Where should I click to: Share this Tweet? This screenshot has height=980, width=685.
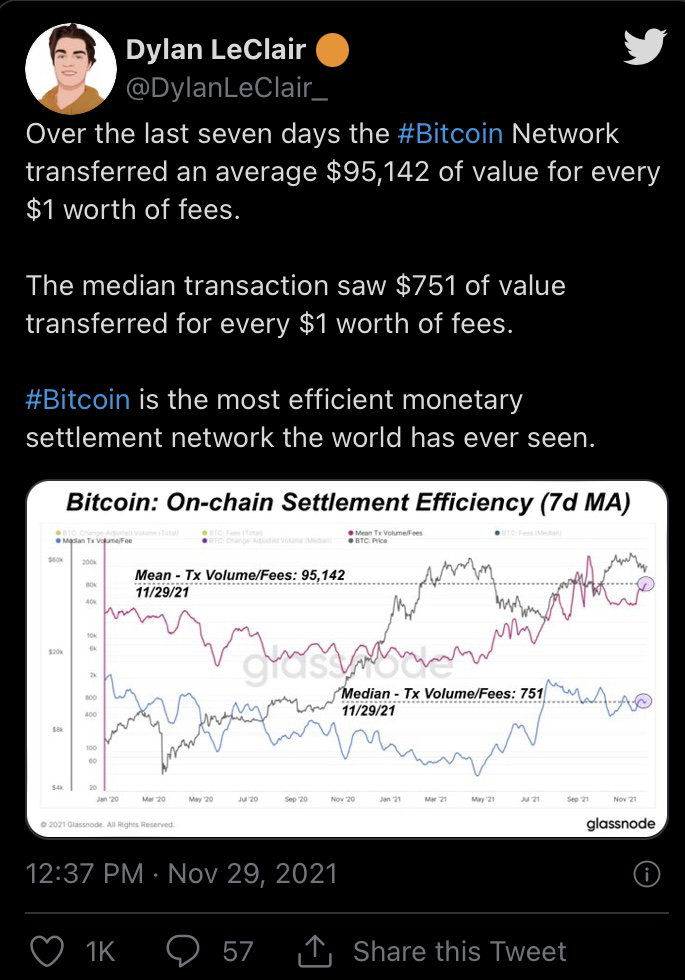tap(432, 951)
